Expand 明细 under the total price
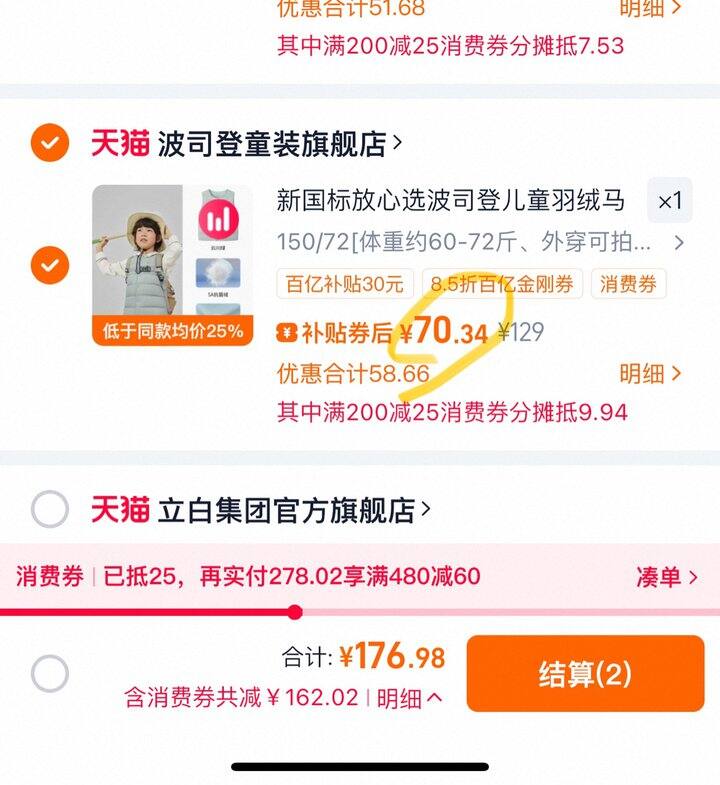This screenshot has height=785, width=720. pyautogui.click(x=409, y=698)
